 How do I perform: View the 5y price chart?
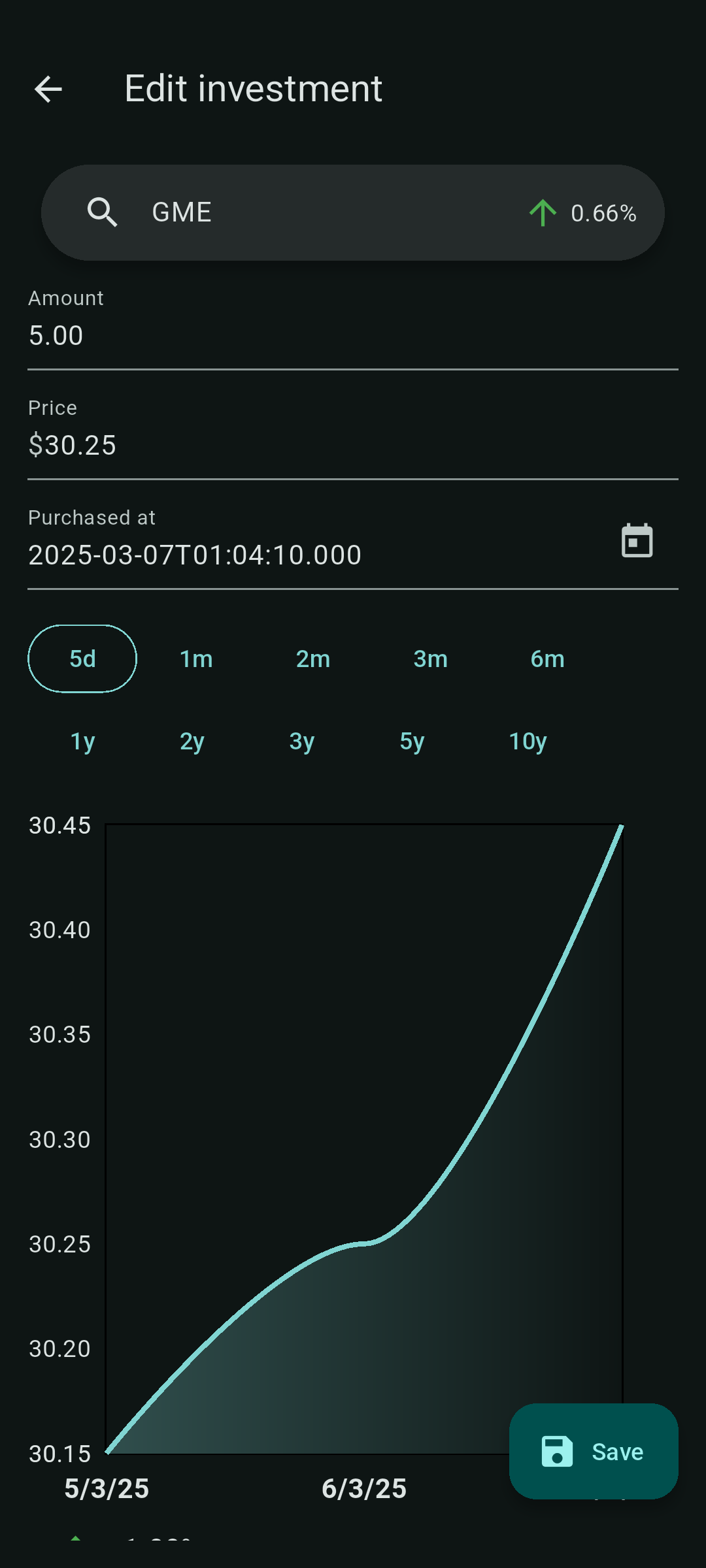412,742
